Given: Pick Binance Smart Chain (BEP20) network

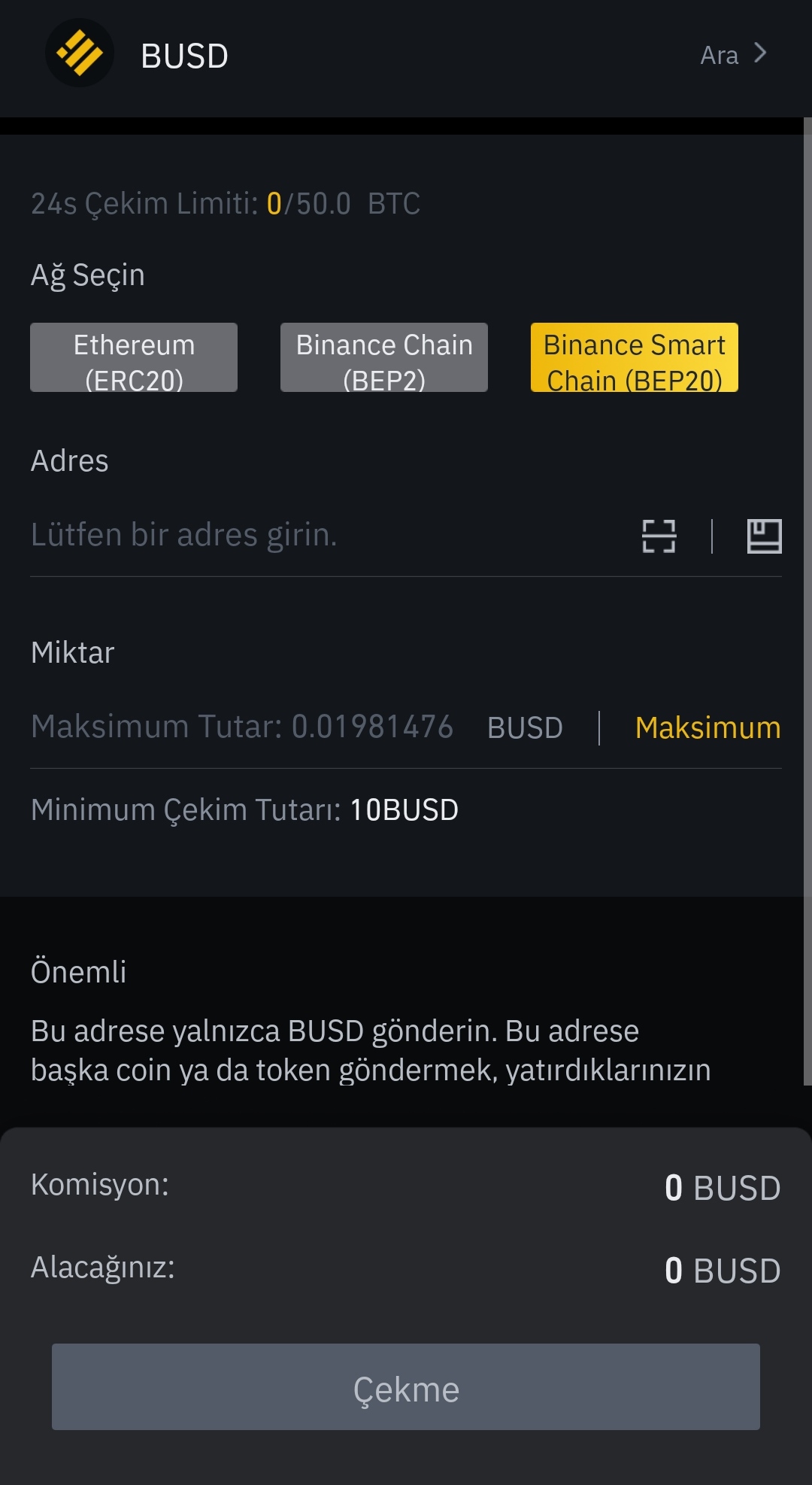Looking at the screenshot, I should pos(634,358).
